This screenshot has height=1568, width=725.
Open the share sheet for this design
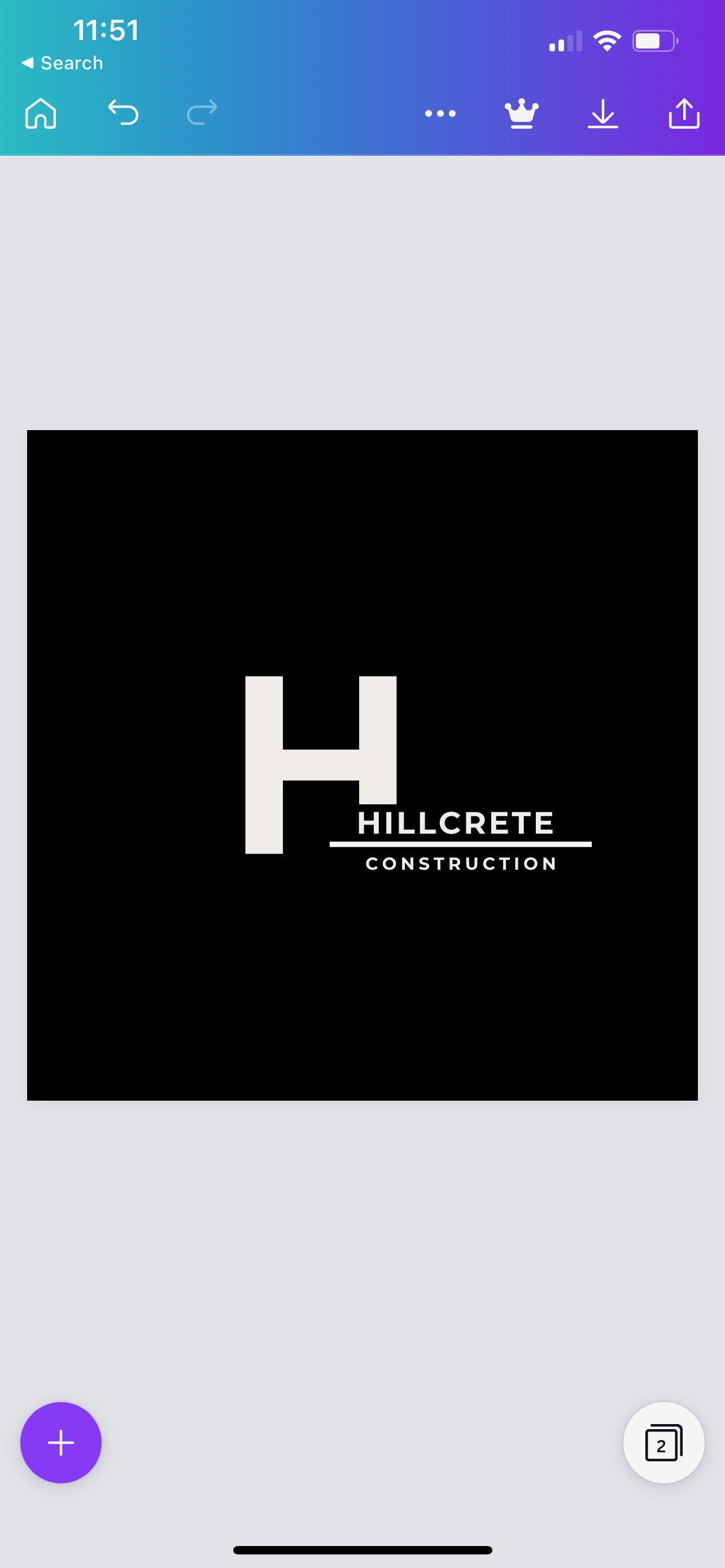coord(684,113)
